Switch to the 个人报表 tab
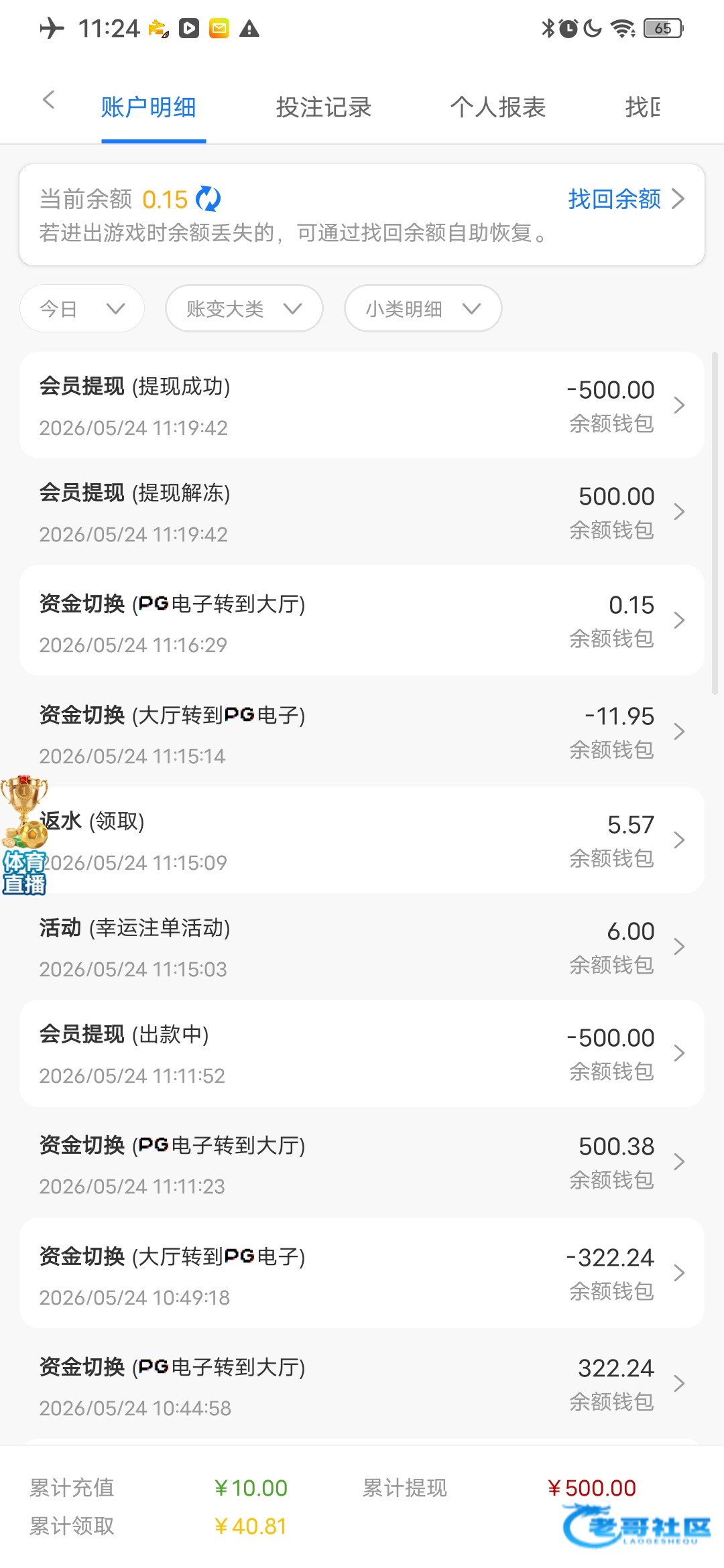Viewport: 724px width, 1568px height. tap(498, 107)
